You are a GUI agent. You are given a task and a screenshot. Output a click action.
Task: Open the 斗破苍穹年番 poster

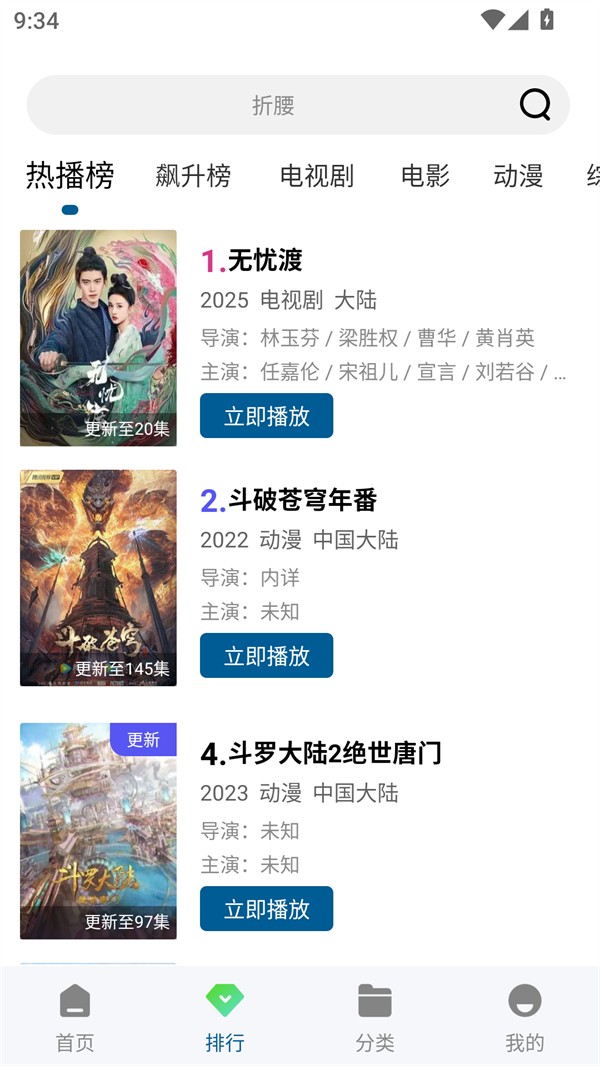pos(98,578)
